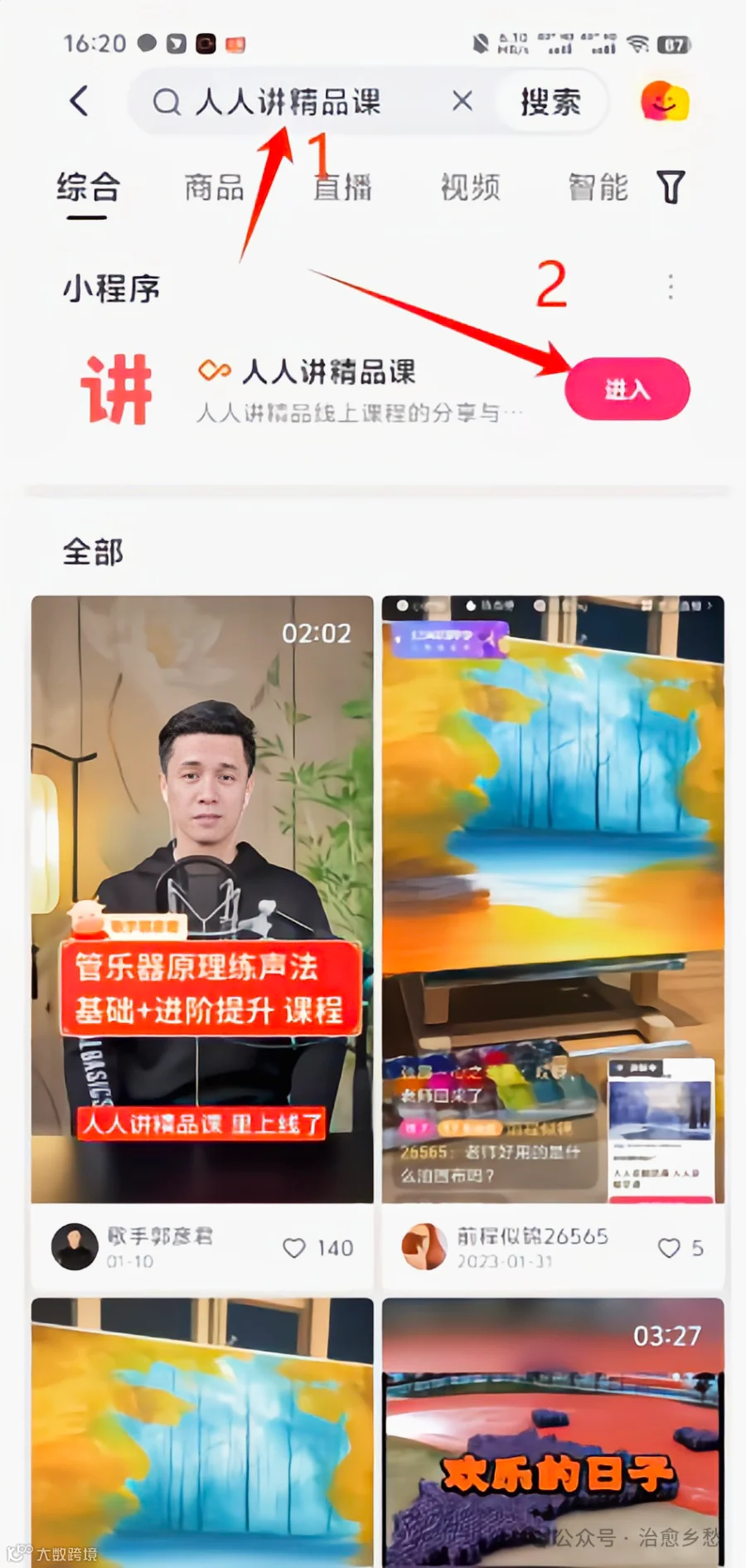
Task: Open the 欢乐的日子 video card
Action: [553, 1432]
